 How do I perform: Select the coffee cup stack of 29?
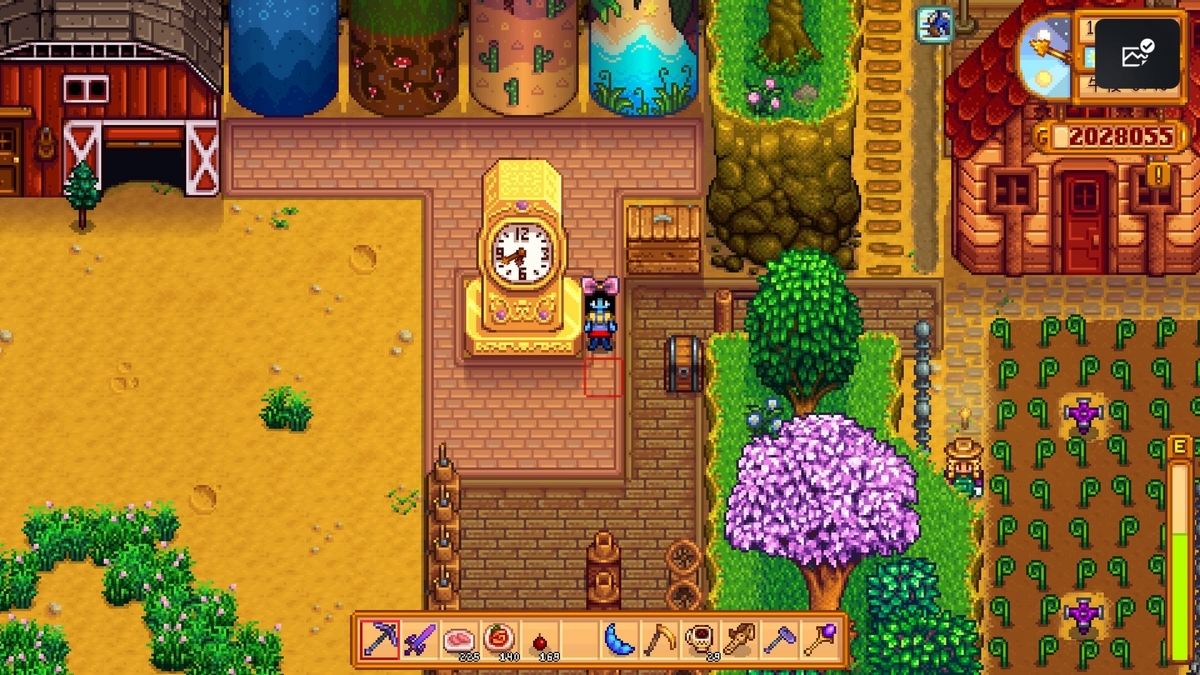pyautogui.click(x=699, y=639)
